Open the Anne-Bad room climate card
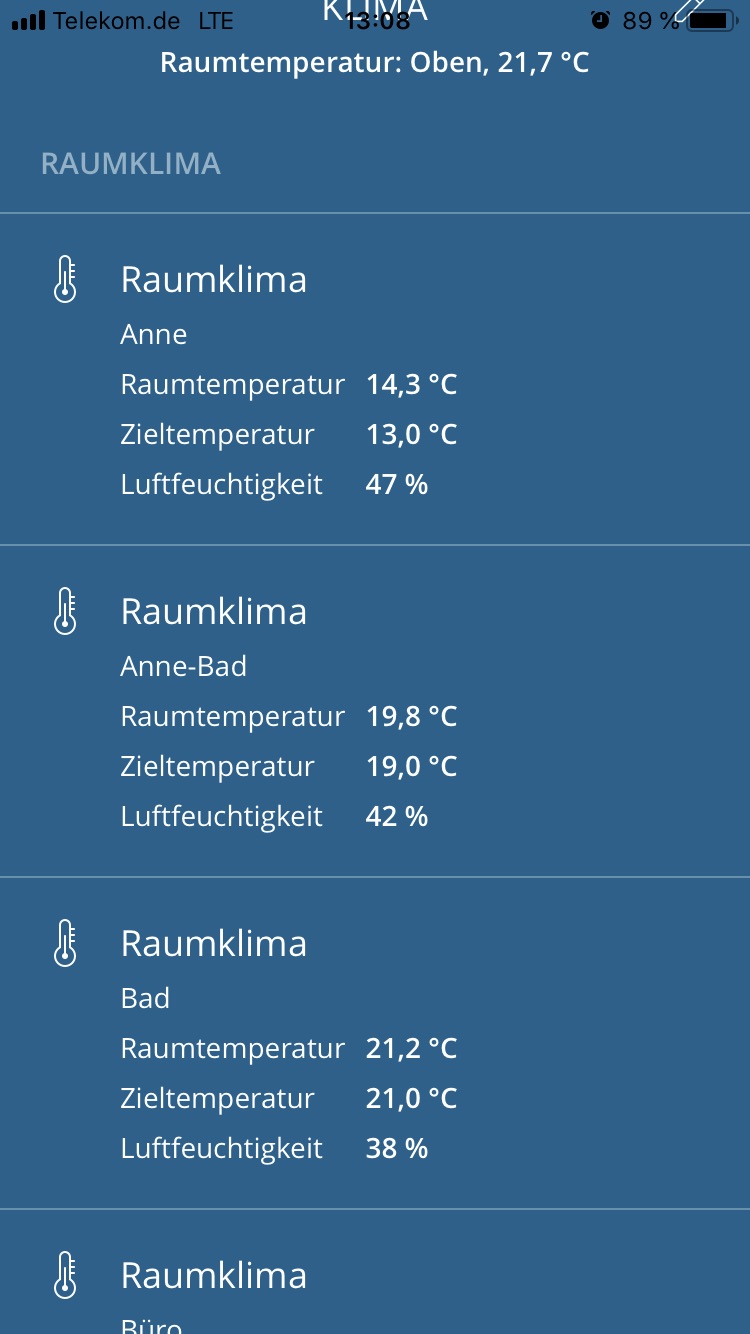This screenshot has height=1334, width=750. (x=375, y=712)
